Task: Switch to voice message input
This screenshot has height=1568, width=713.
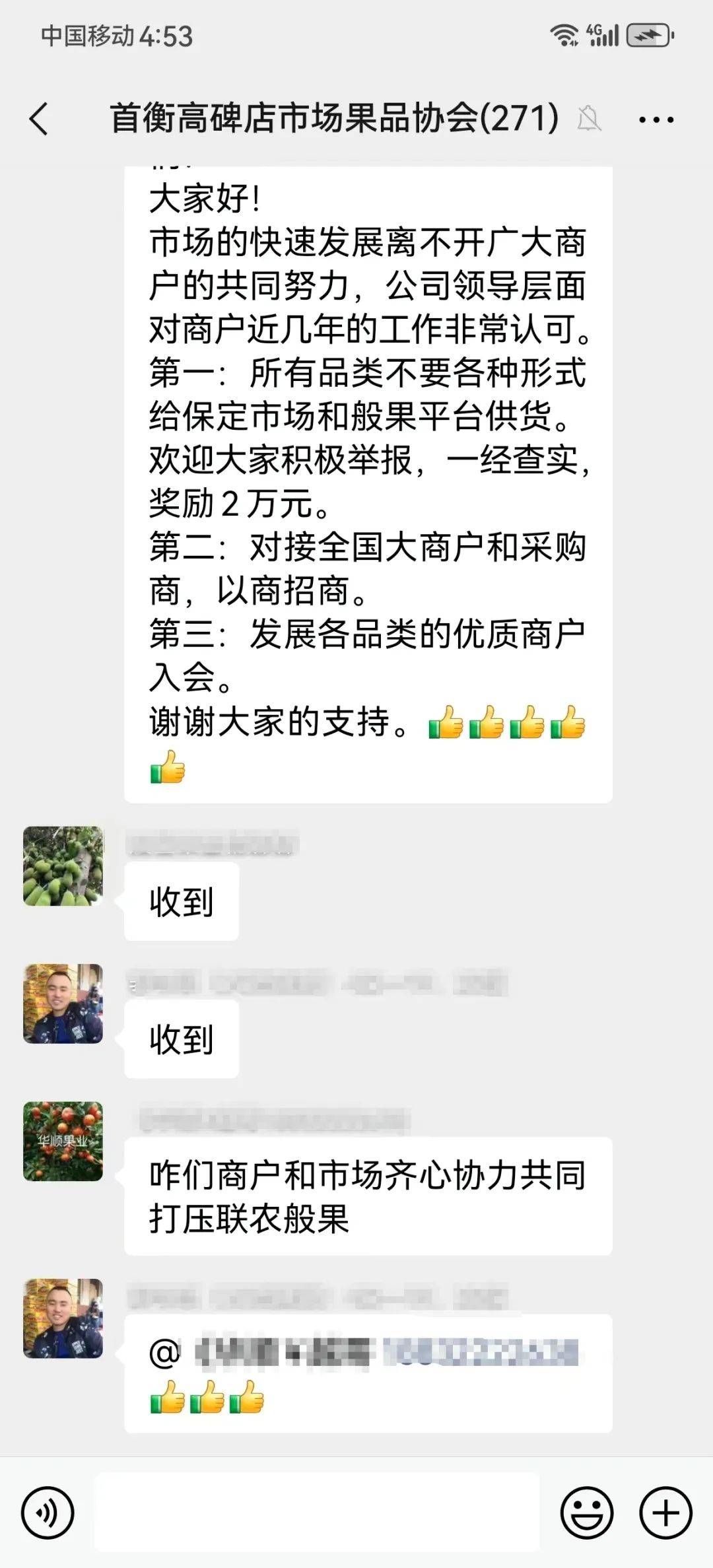Action: 48,1512
